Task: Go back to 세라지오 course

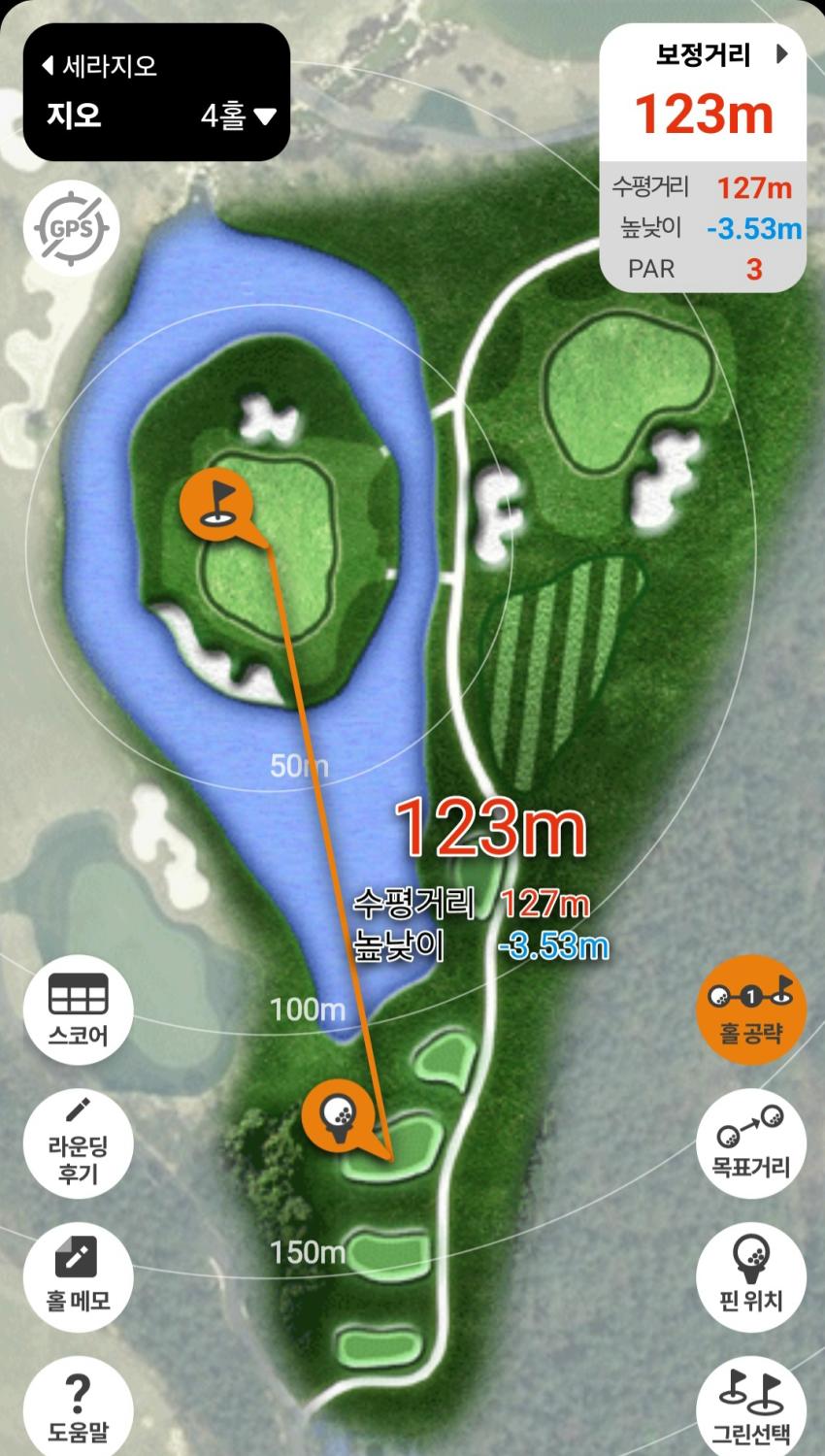Action: click(x=99, y=66)
